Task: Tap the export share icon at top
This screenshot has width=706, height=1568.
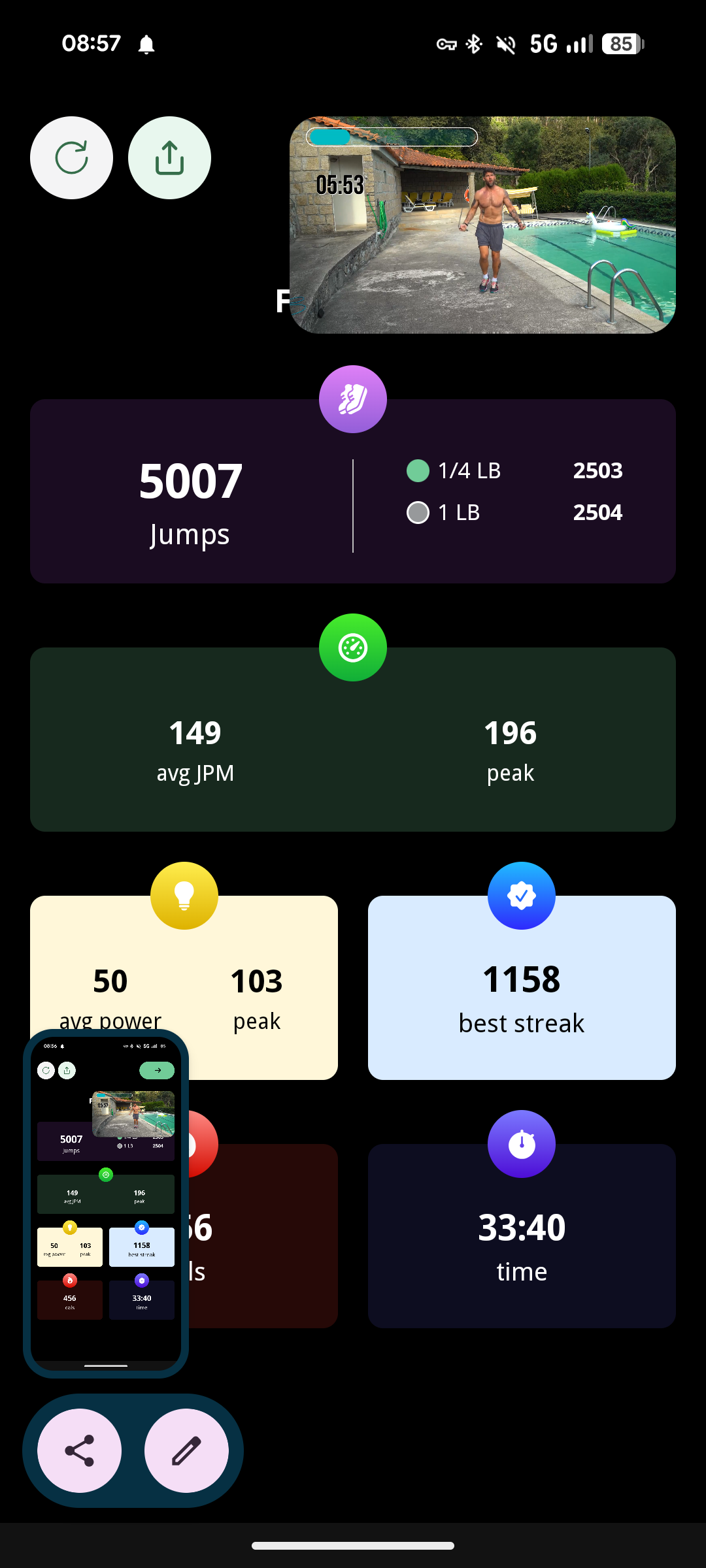Action: [x=169, y=157]
